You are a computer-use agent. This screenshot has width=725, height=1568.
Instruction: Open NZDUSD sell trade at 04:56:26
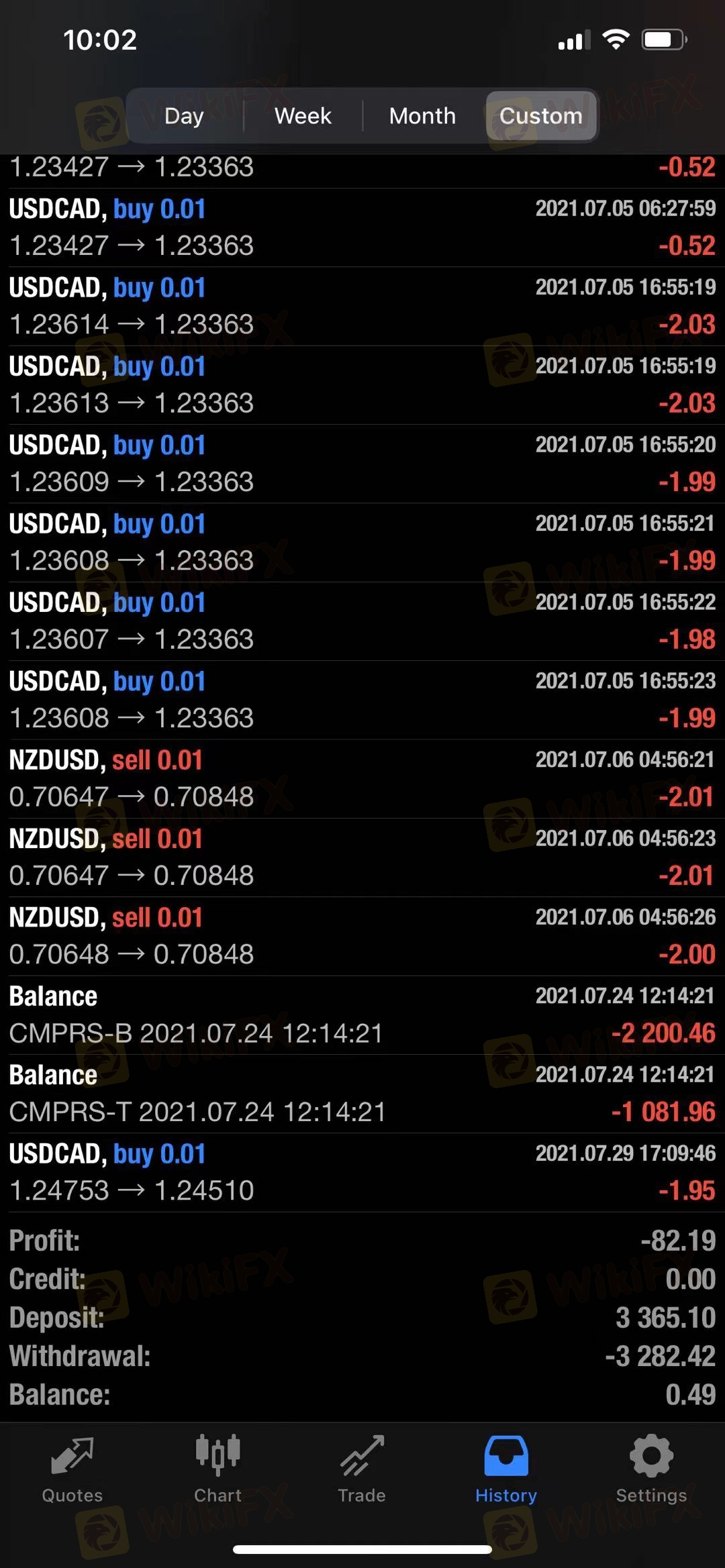click(362, 936)
